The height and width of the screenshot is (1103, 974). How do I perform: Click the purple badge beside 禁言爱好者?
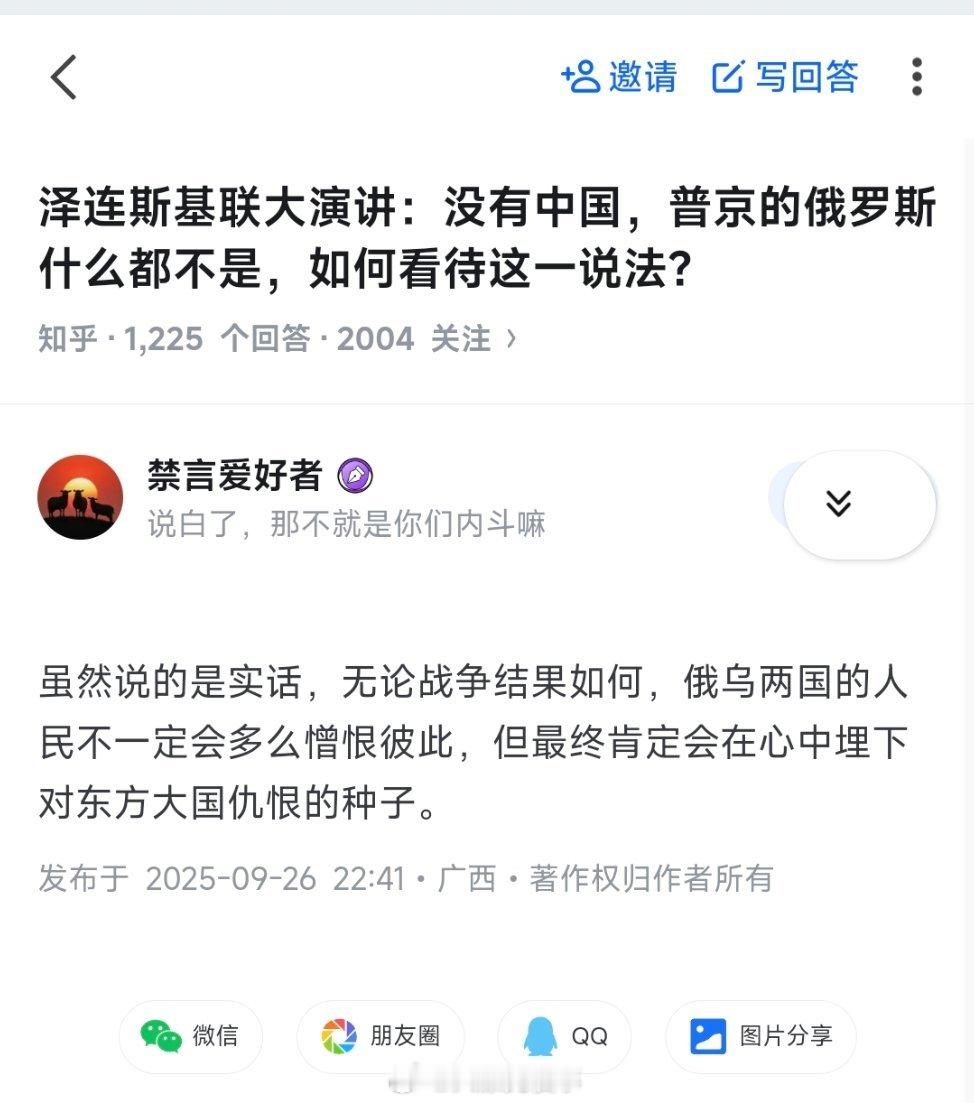click(x=355, y=477)
